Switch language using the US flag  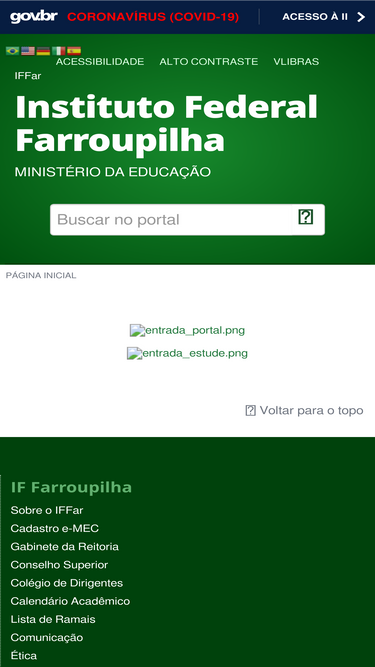point(28,51)
